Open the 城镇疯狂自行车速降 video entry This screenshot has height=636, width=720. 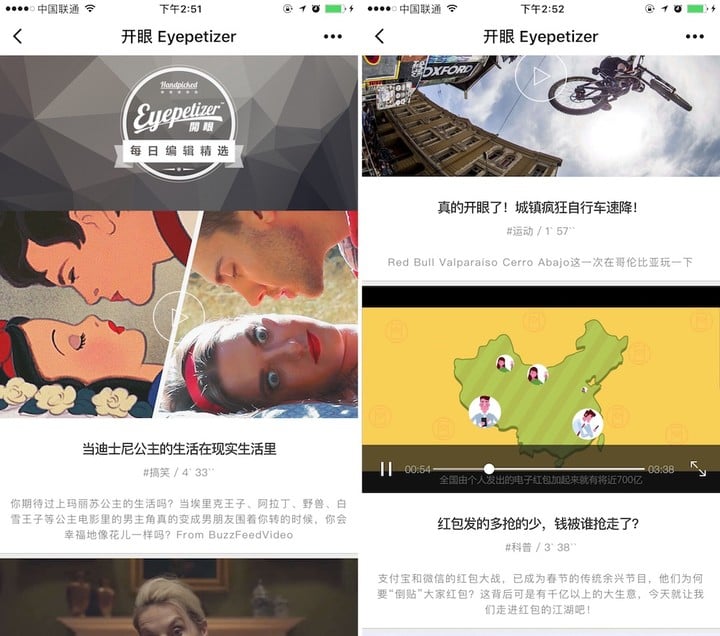539,208
